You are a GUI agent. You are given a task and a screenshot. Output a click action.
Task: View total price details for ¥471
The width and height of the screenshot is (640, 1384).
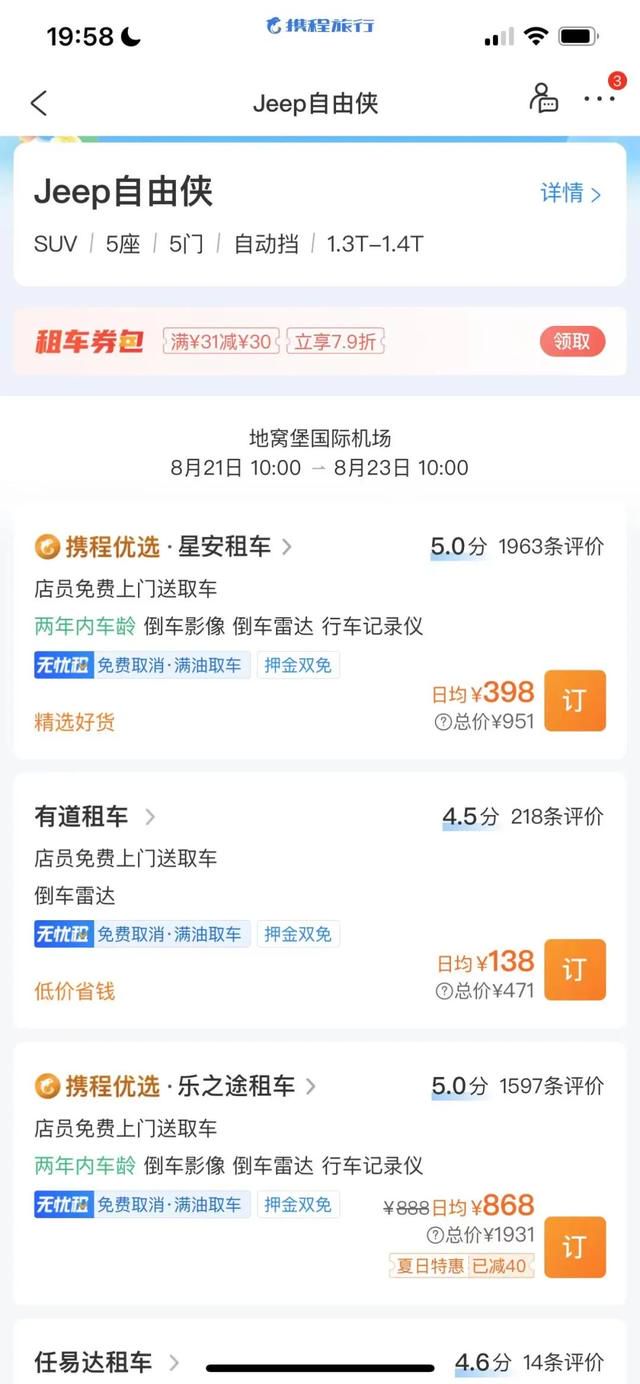(x=484, y=991)
